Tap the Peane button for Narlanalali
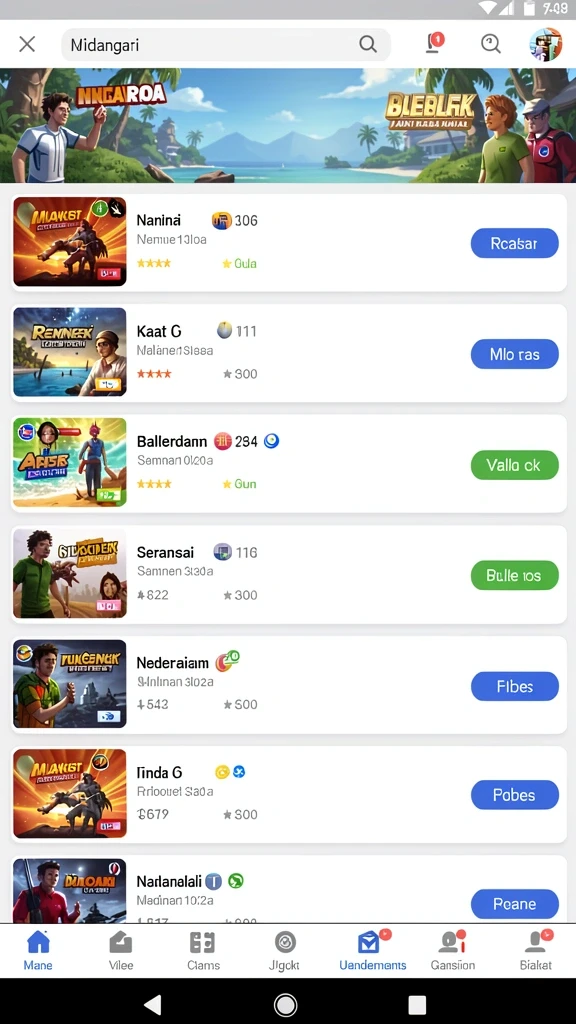Viewport: 576px width, 1024px height. point(515,904)
